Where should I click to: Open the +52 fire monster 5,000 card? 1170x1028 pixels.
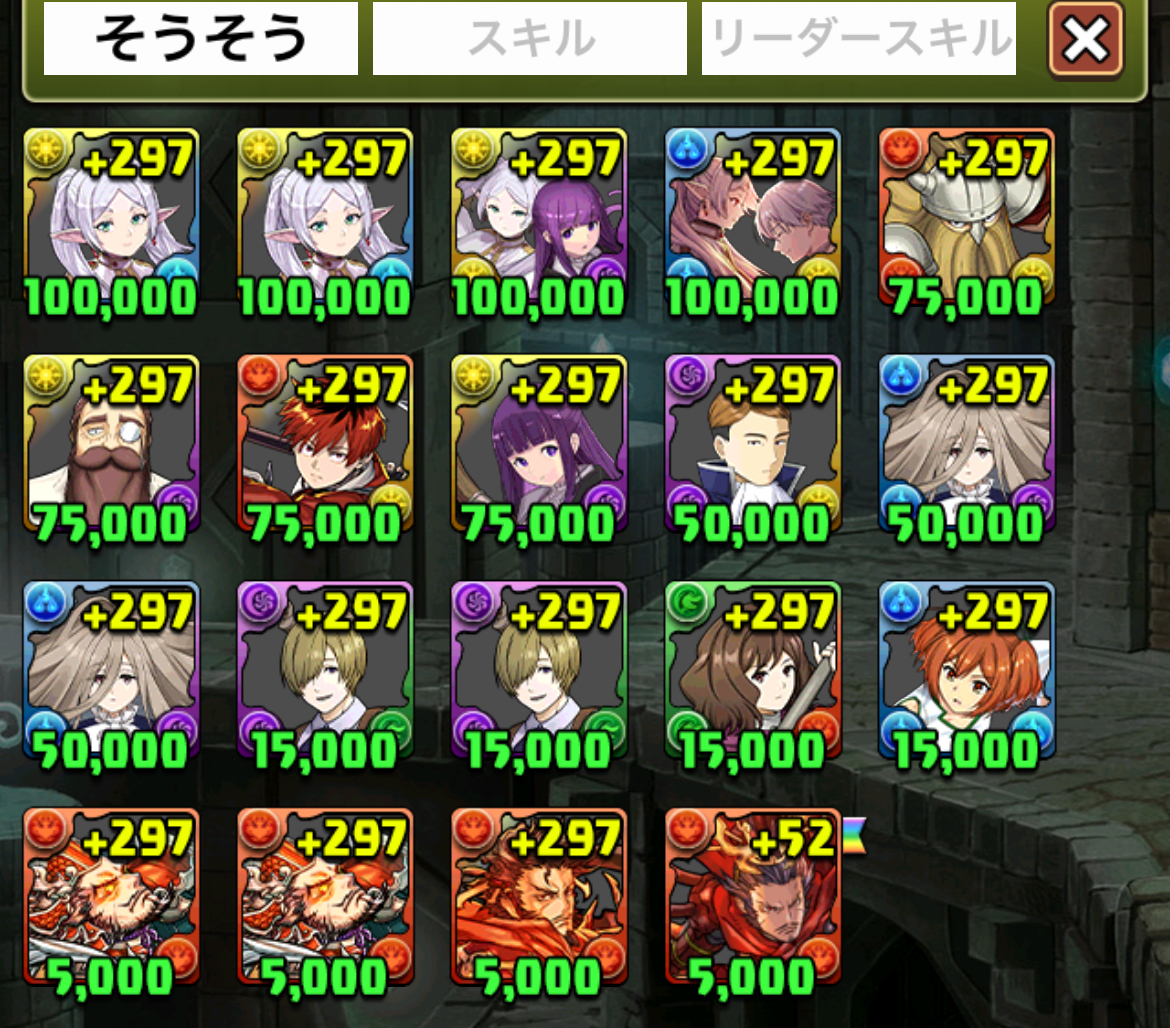(753, 903)
